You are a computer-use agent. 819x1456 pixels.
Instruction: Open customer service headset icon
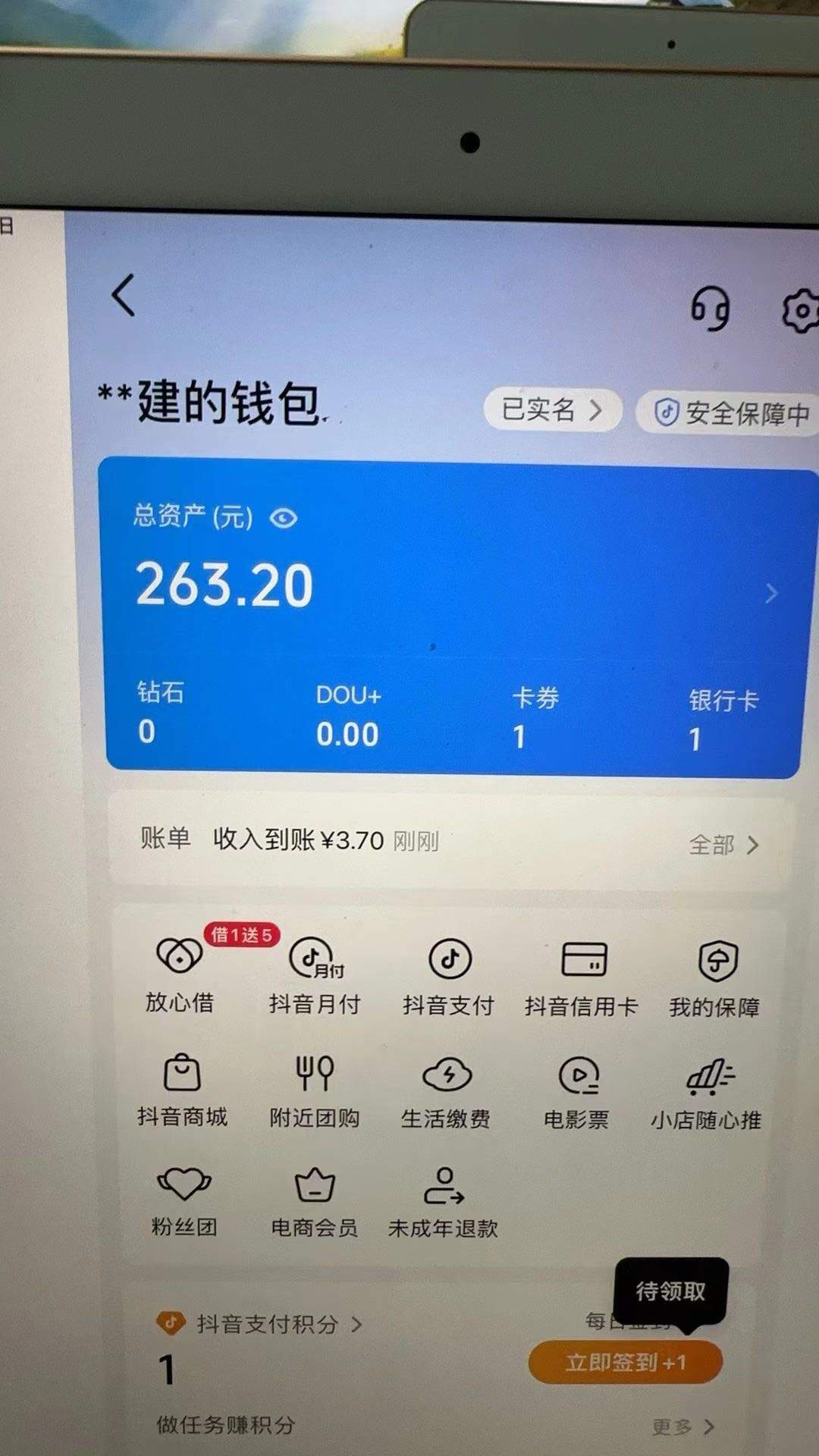[710, 309]
